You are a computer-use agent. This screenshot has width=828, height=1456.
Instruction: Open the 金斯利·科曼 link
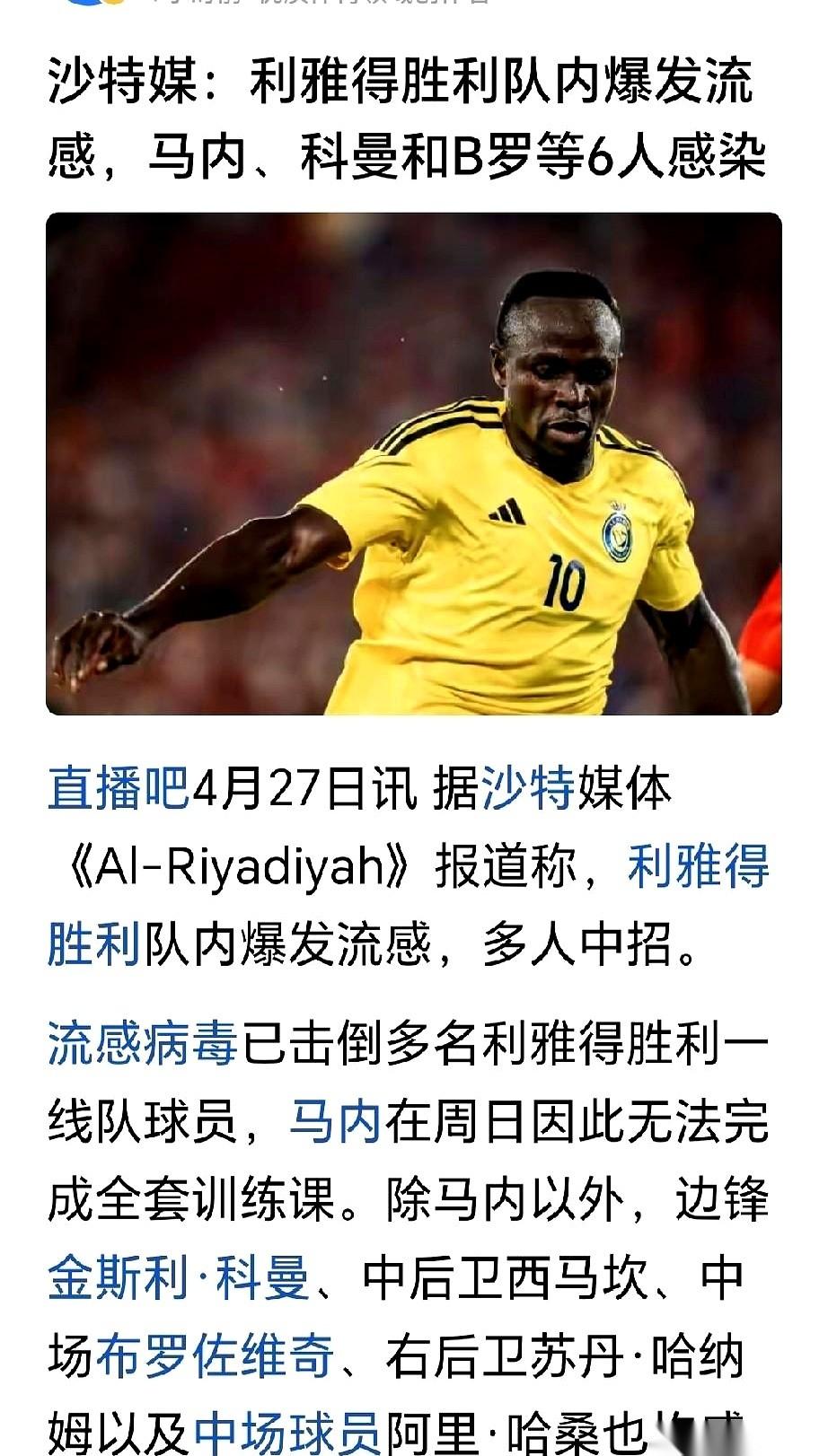point(179,1277)
